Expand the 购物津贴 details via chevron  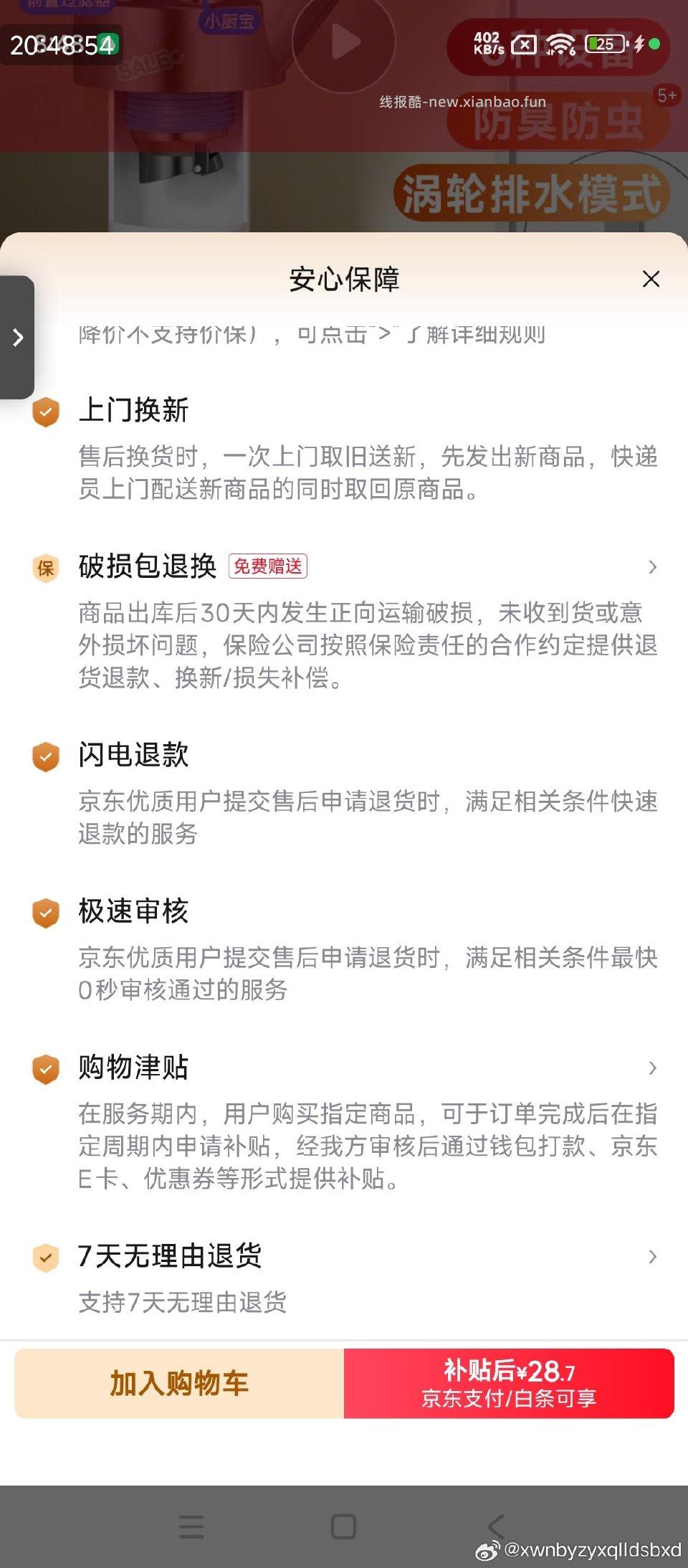pyautogui.click(x=651, y=1068)
